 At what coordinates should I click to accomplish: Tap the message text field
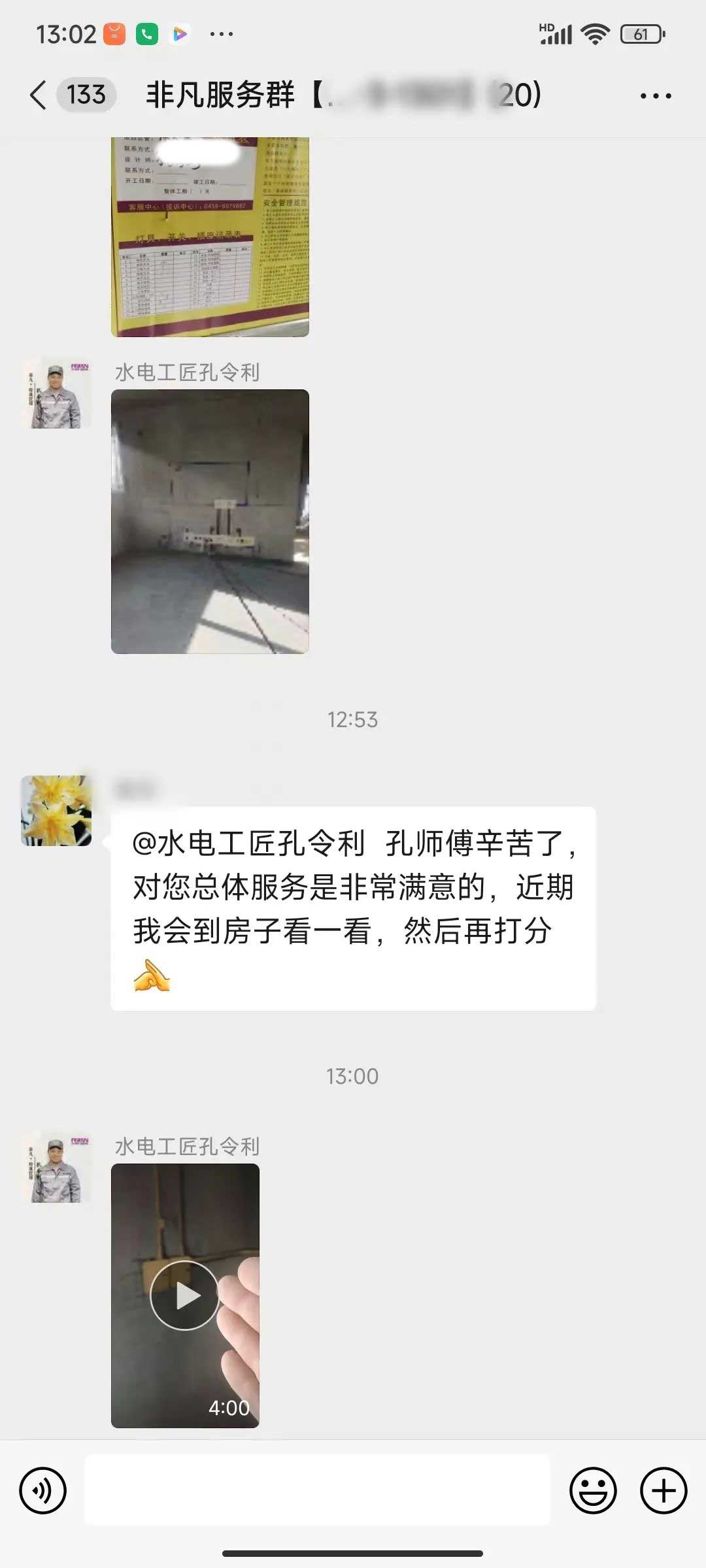pos(318,1490)
